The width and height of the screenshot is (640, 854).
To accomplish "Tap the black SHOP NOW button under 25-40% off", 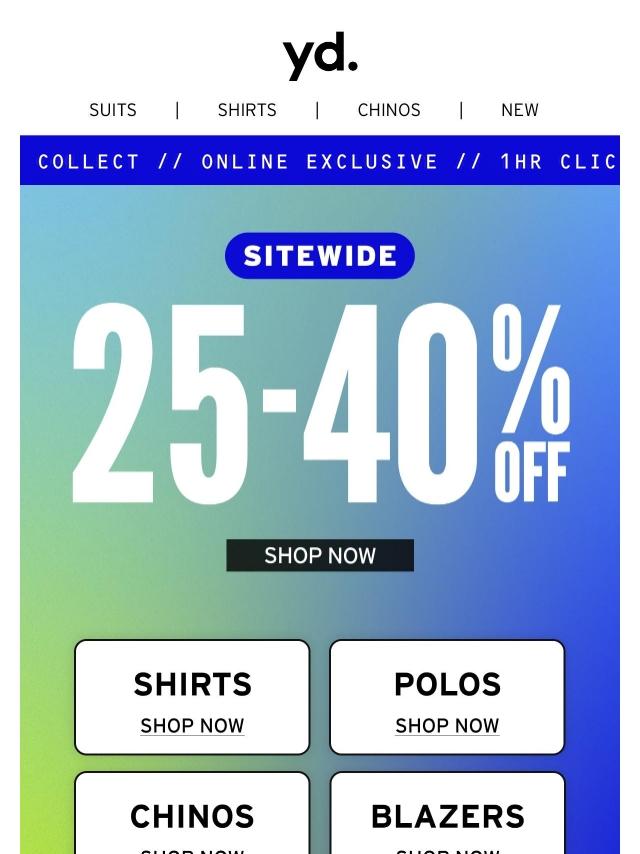I will click(x=320, y=556).
